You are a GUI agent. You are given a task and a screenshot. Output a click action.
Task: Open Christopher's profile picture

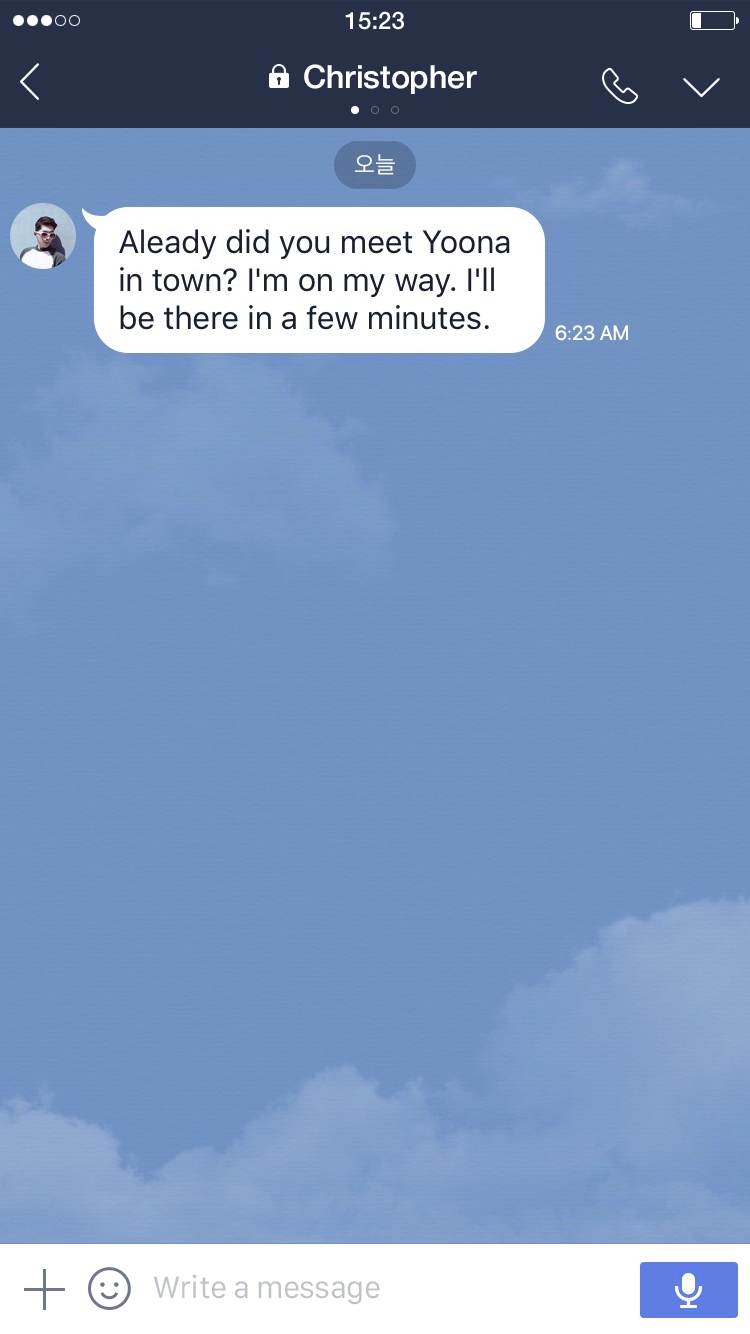point(43,236)
